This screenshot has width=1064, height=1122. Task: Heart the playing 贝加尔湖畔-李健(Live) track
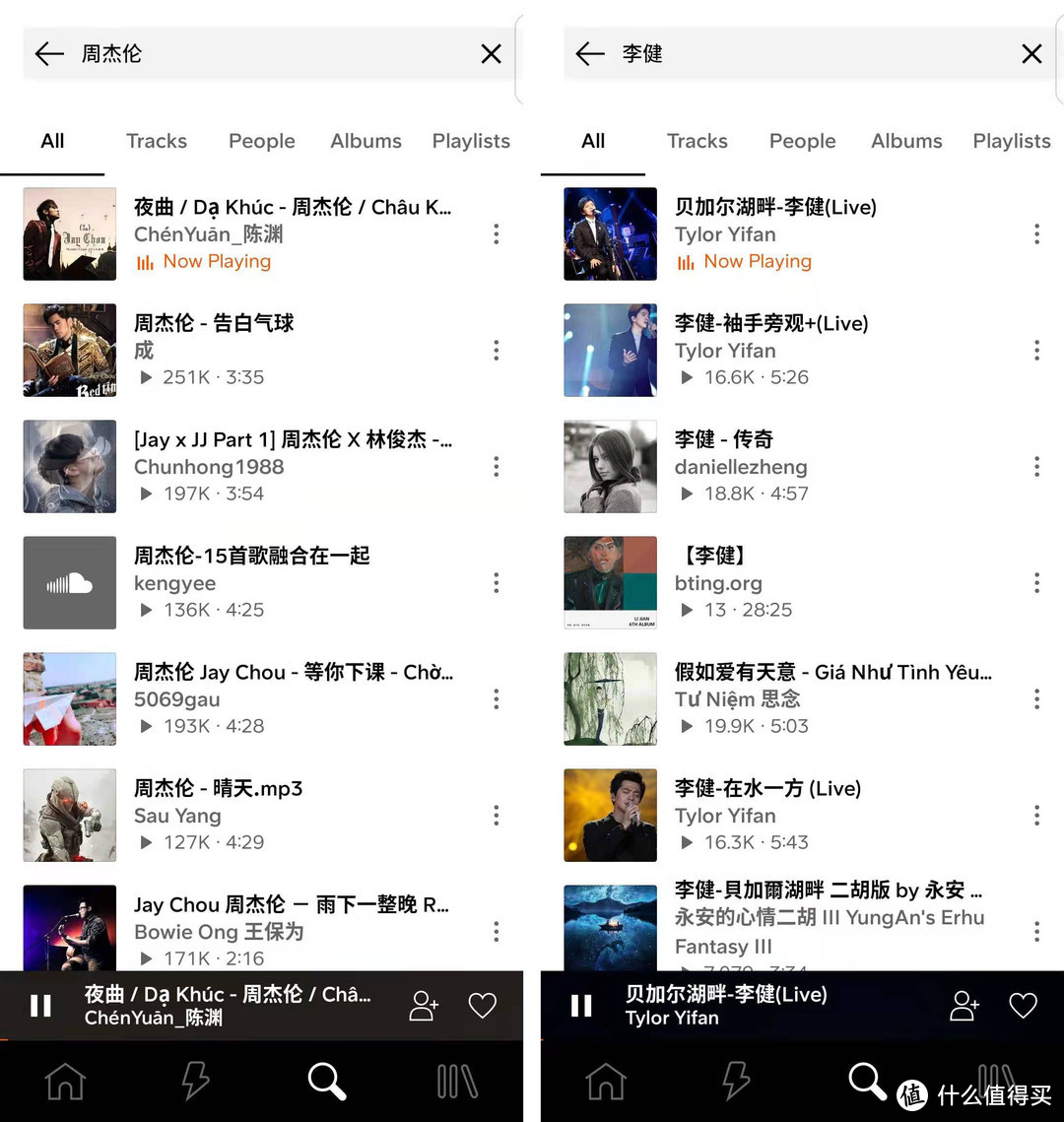pyautogui.click(x=1023, y=1006)
